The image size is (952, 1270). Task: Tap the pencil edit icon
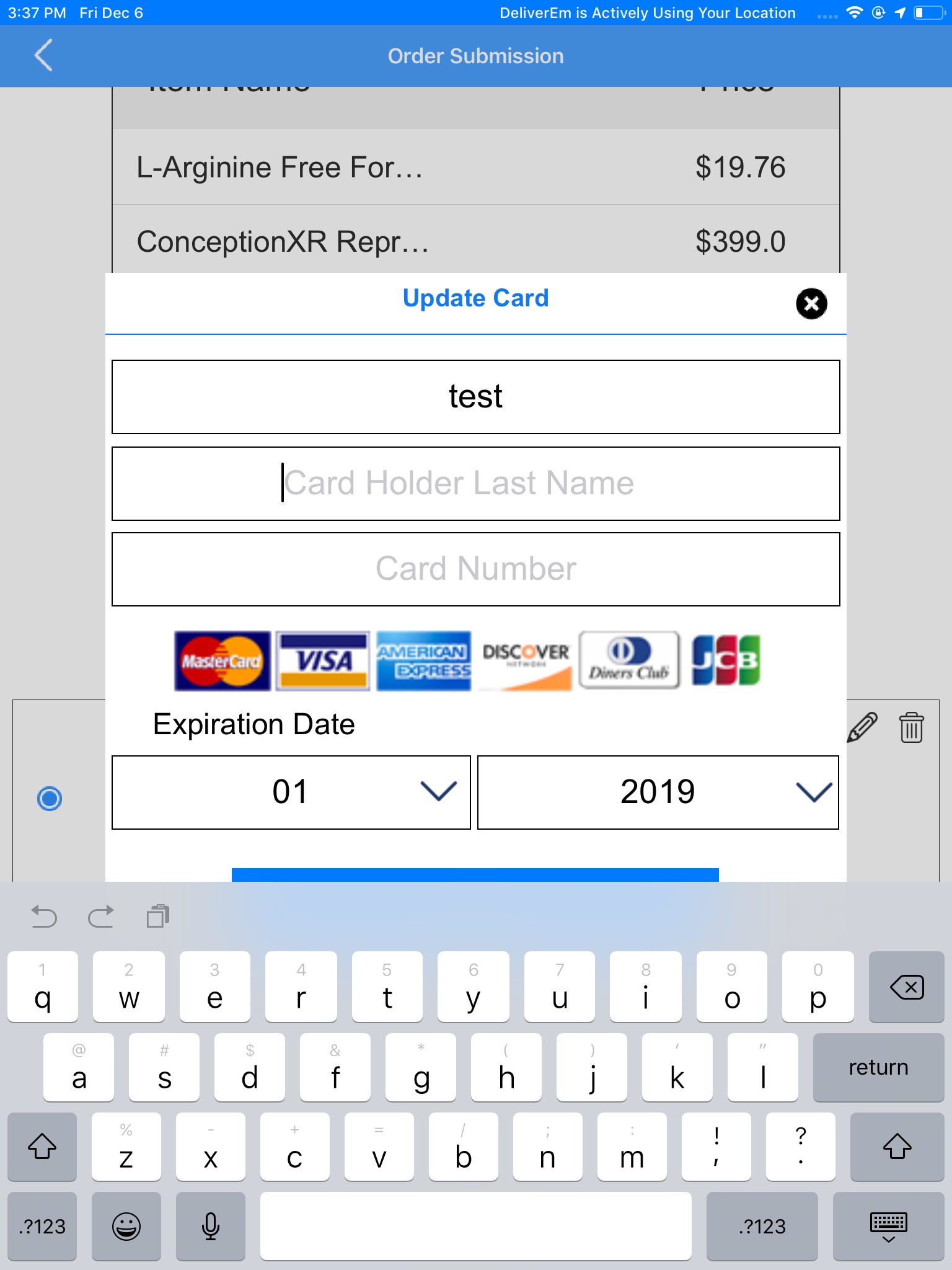pyautogui.click(x=862, y=727)
